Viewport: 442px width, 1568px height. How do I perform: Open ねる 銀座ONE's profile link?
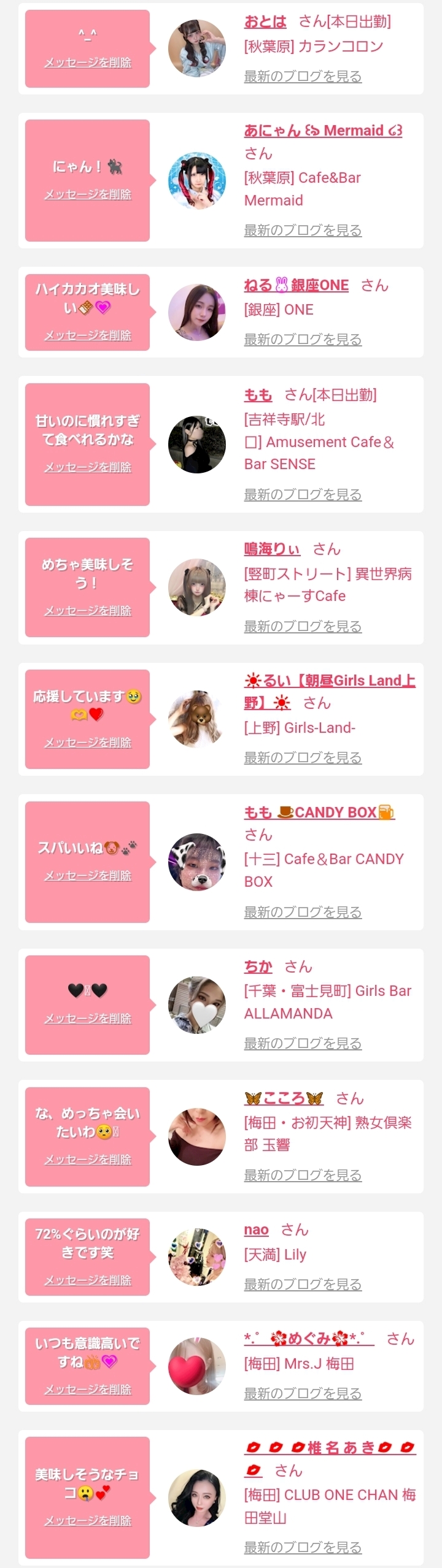297,286
